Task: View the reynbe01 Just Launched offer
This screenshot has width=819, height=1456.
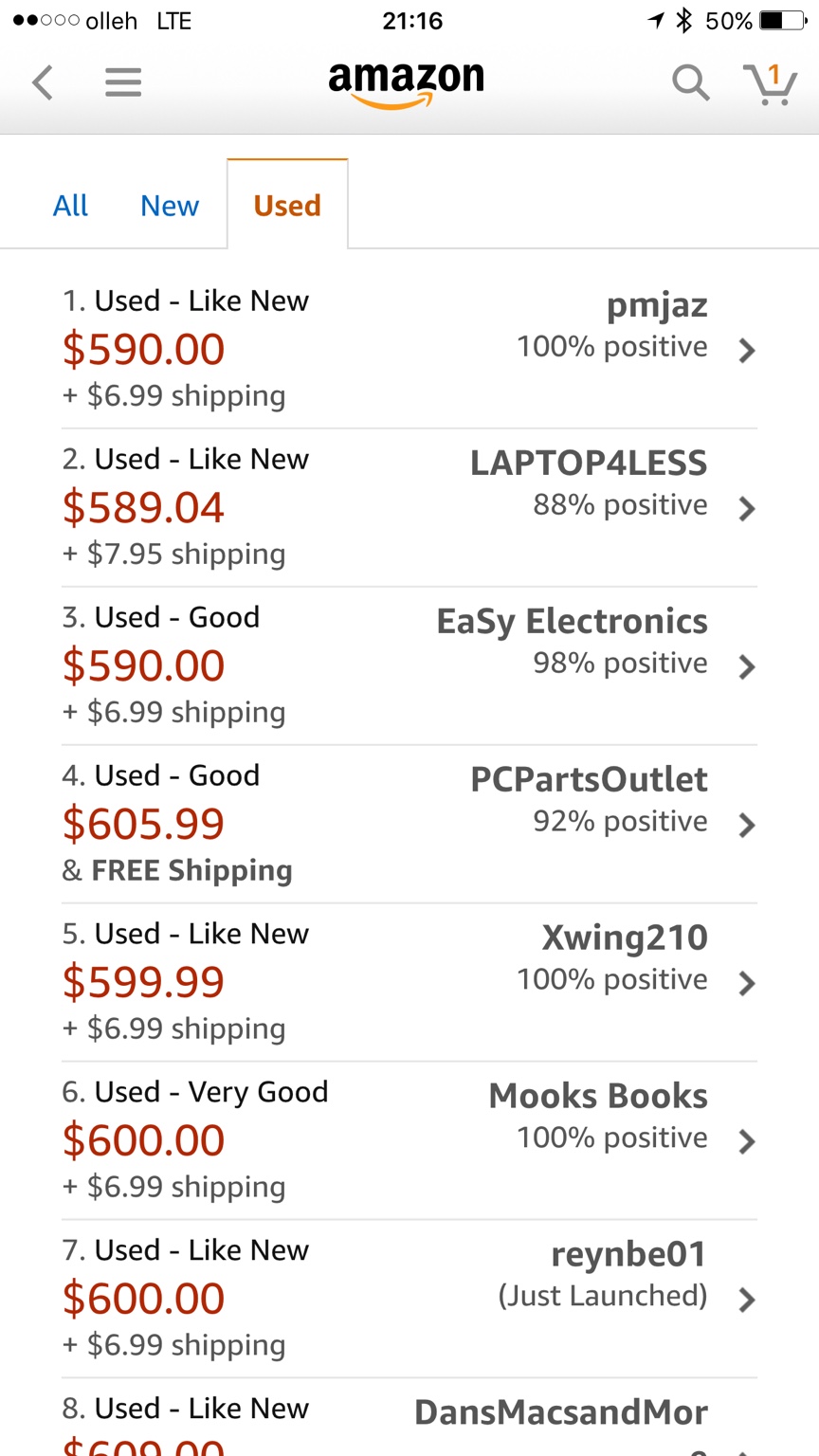Action: coord(409,1300)
